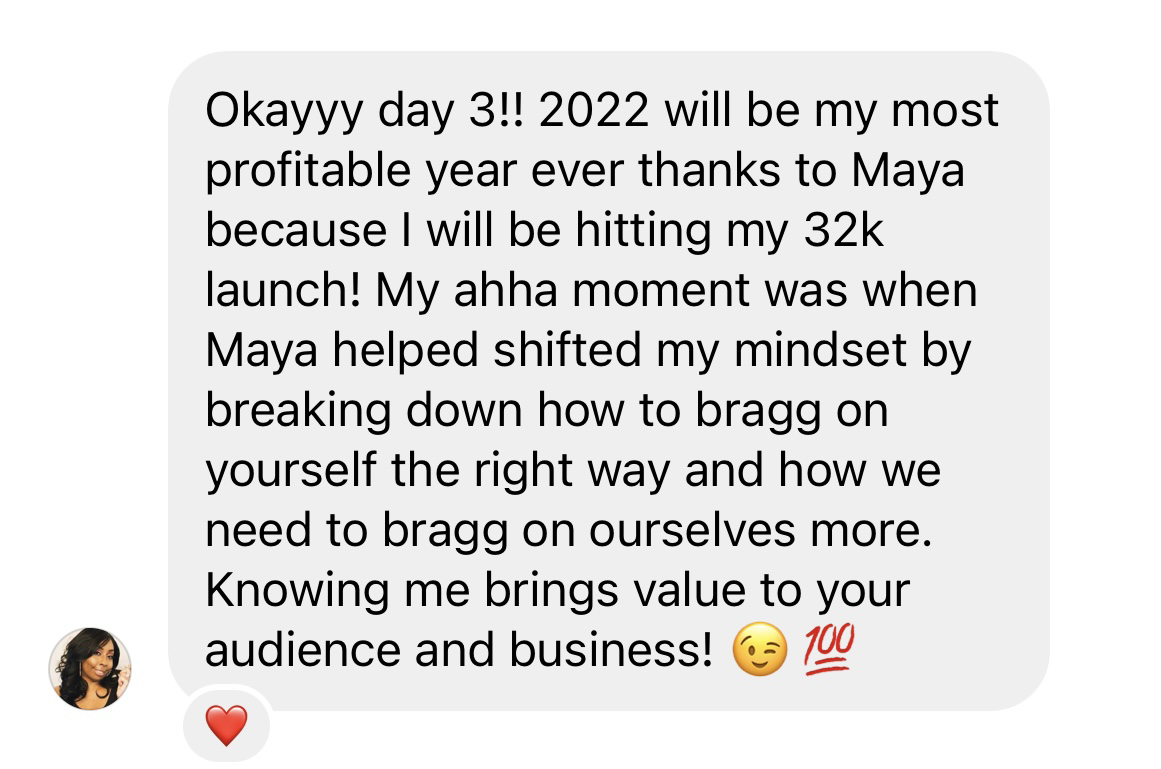Screen dimensions: 1161x769
Task: Tap the heart reaction under the message
Action: coord(226,724)
